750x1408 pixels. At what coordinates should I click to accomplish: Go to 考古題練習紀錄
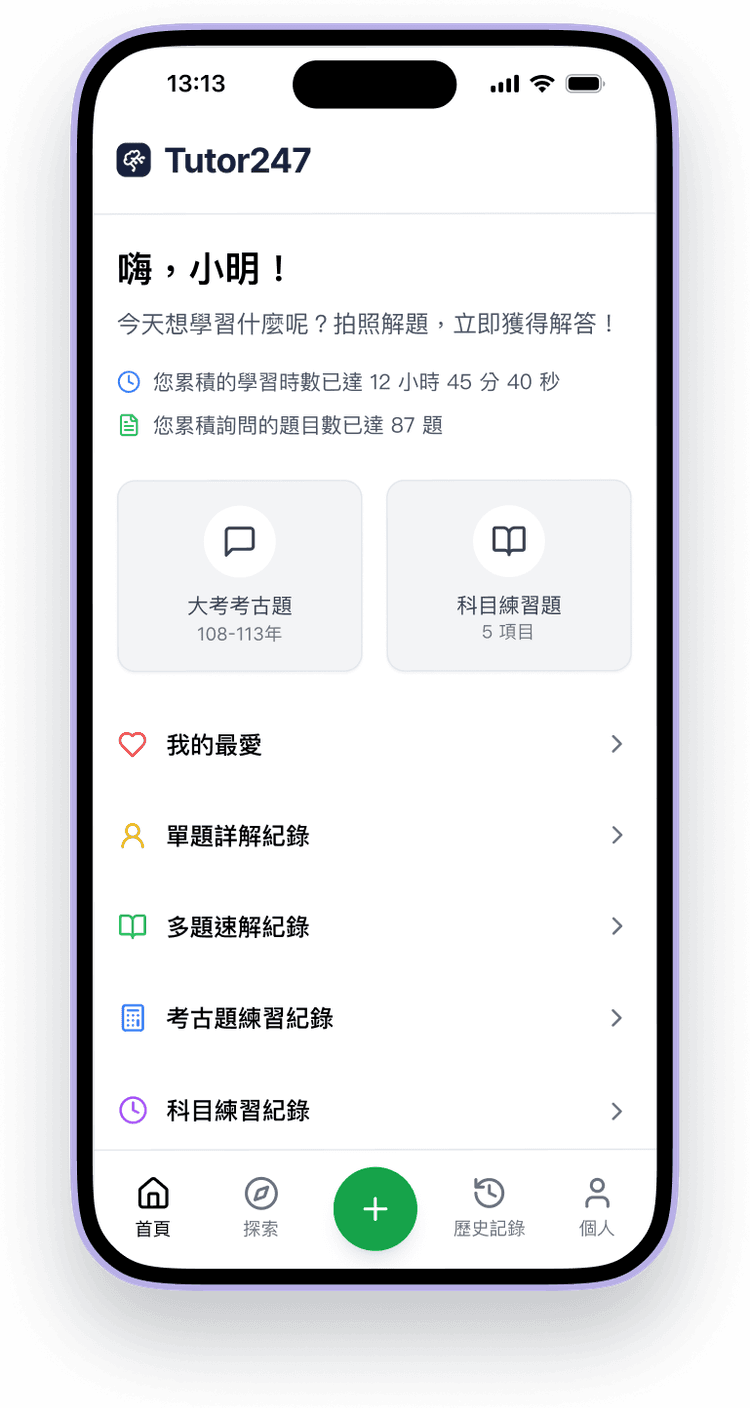374,1018
